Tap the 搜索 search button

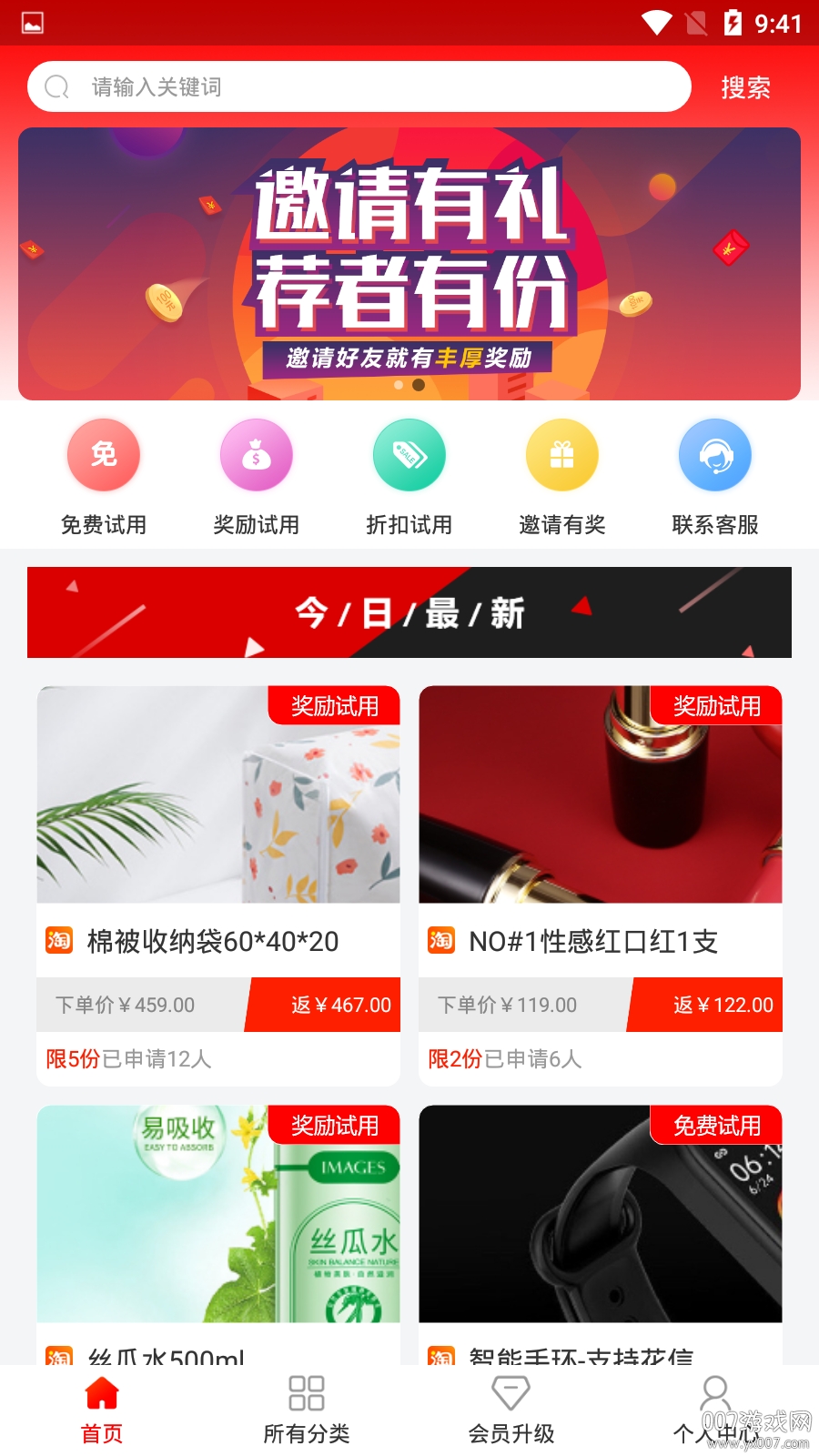pyautogui.click(x=745, y=87)
